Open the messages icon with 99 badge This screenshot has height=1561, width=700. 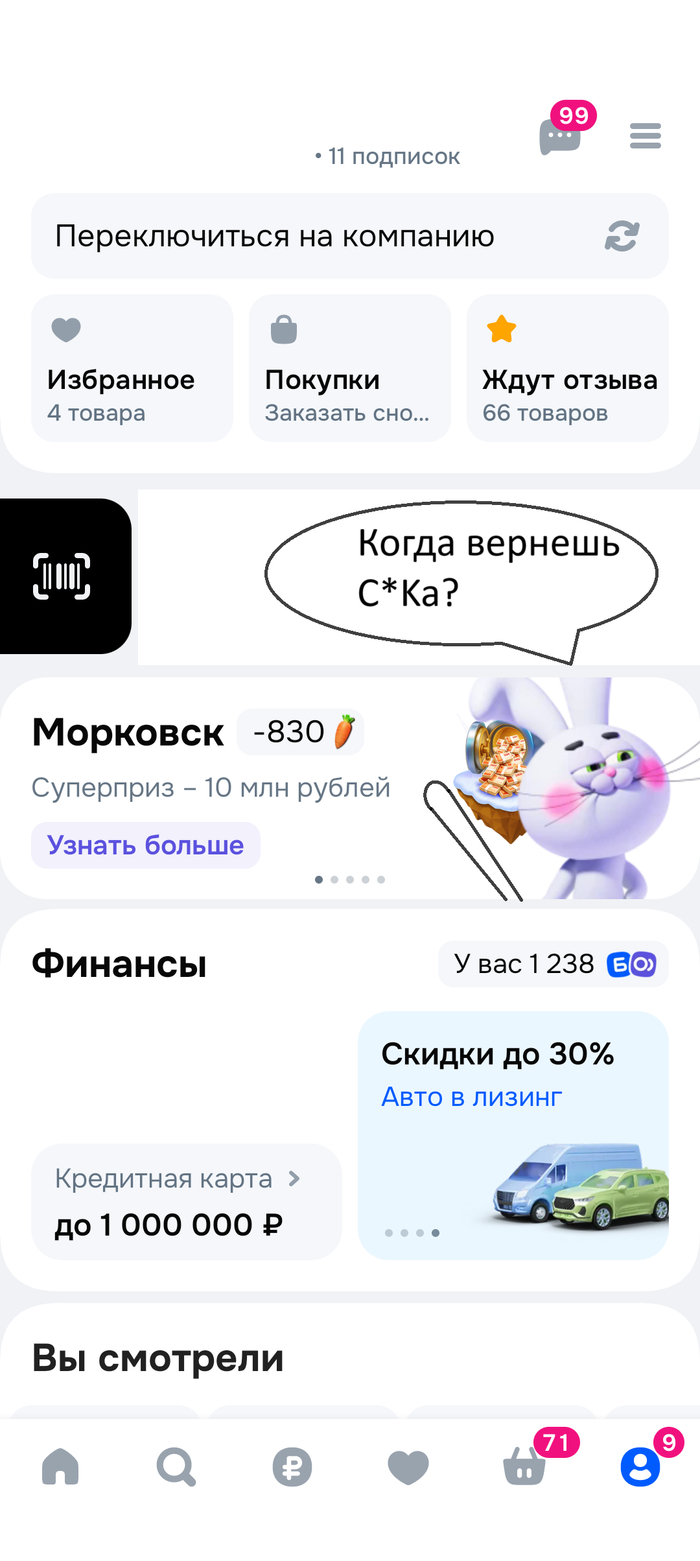tap(560, 137)
